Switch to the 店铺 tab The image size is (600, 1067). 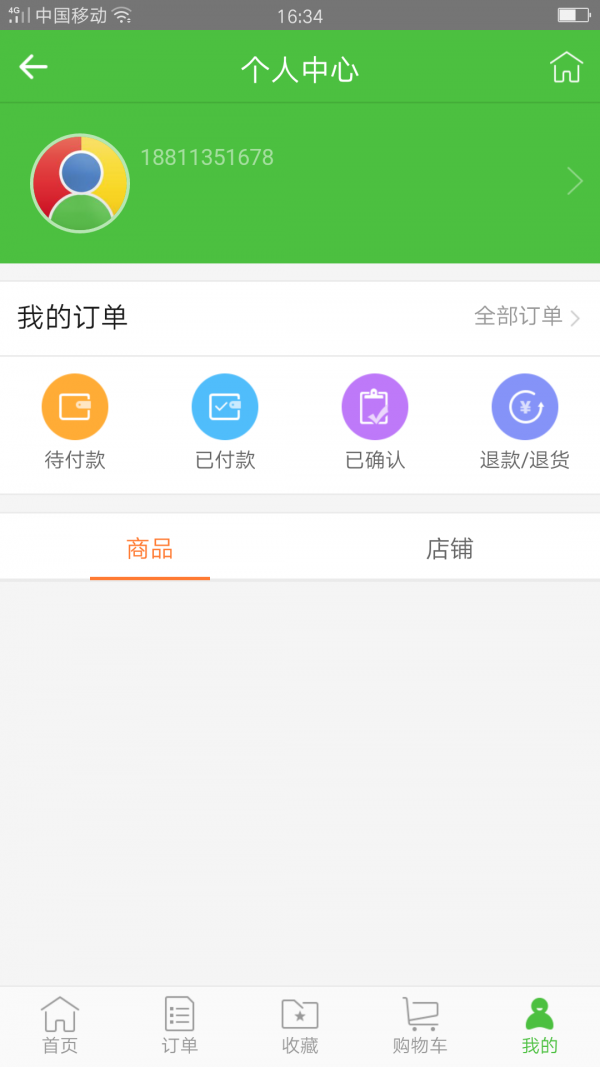tap(449, 548)
